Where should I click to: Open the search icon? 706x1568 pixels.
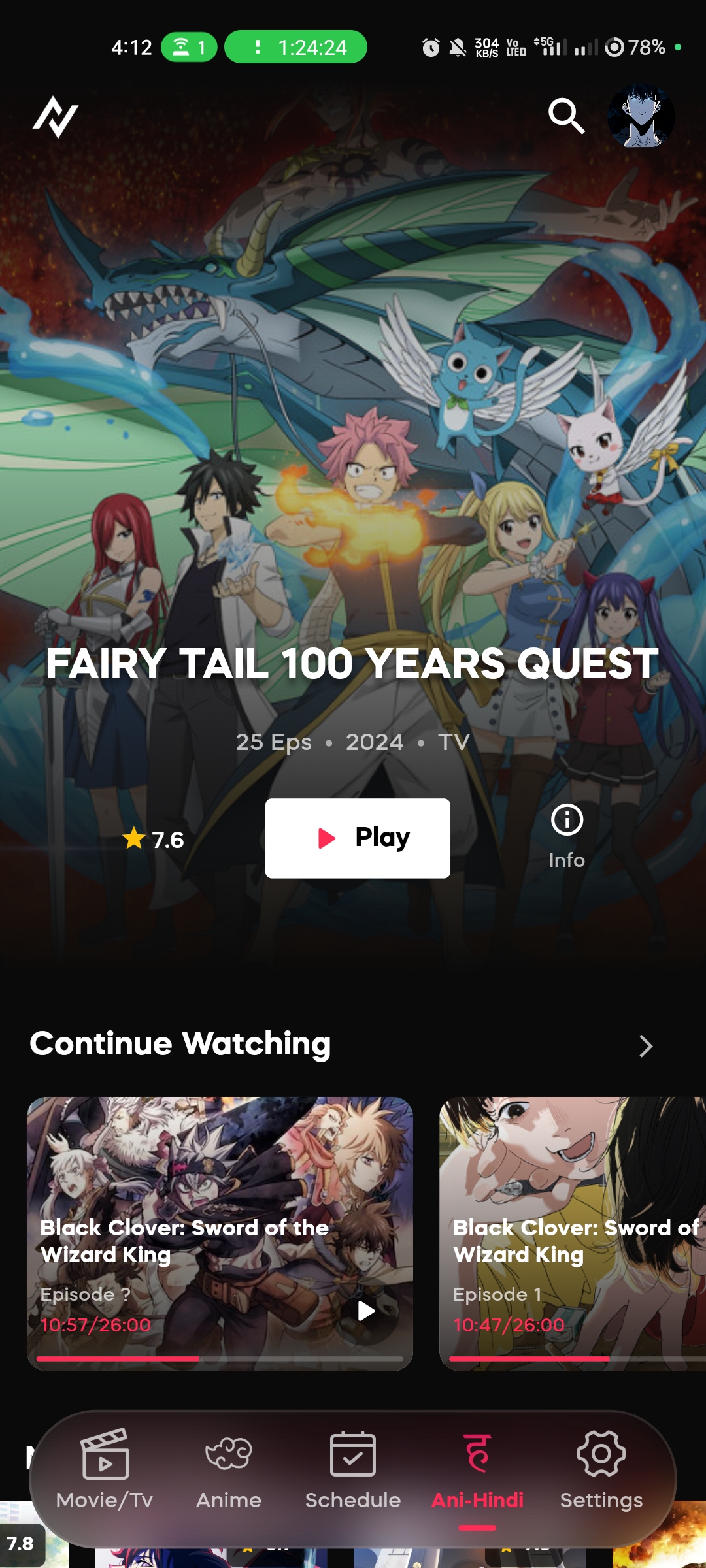click(x=566, y=116)
